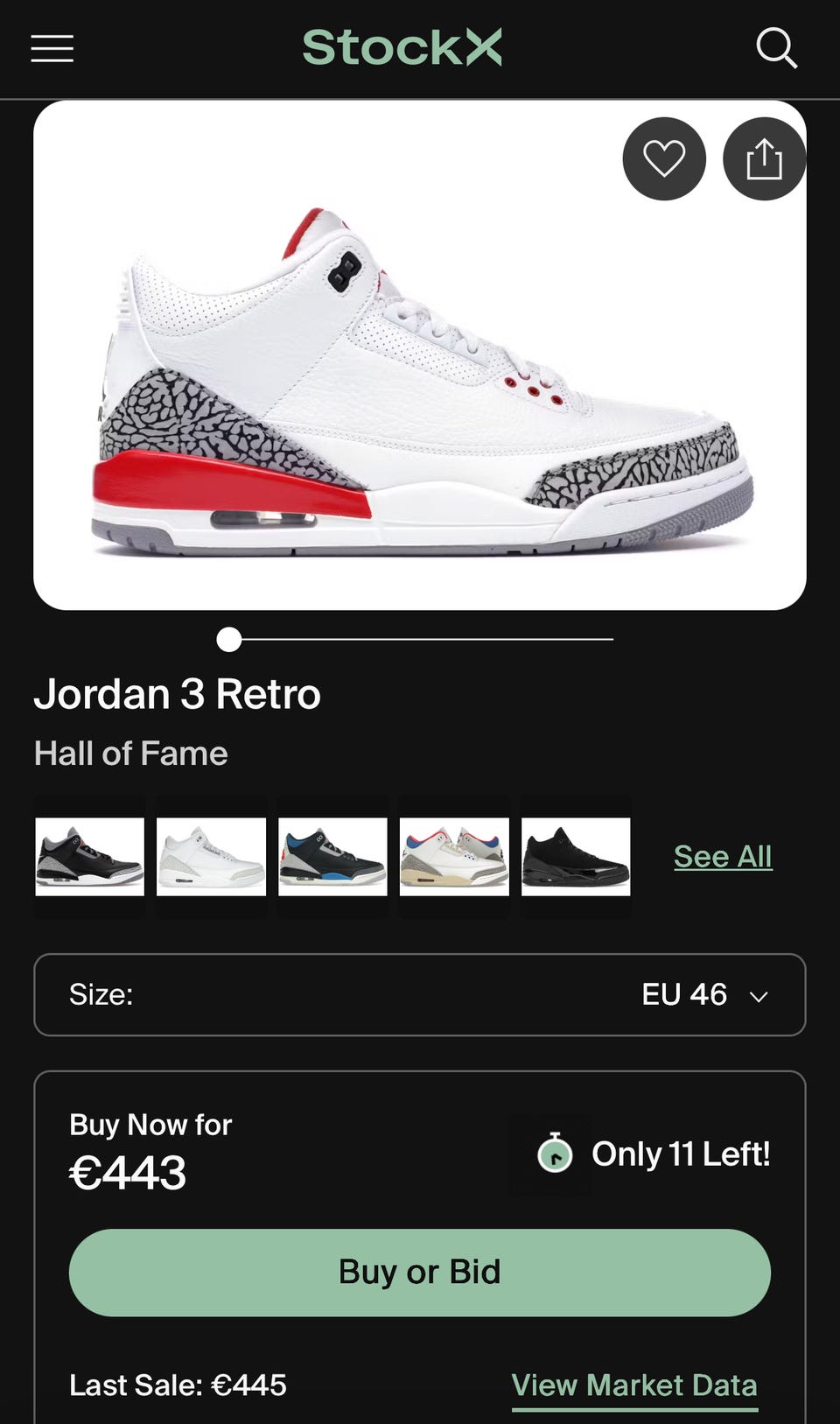Select the all-black Jordan 3 thumbnail
The image size is (840, 1424).
(x=576, y=856)
